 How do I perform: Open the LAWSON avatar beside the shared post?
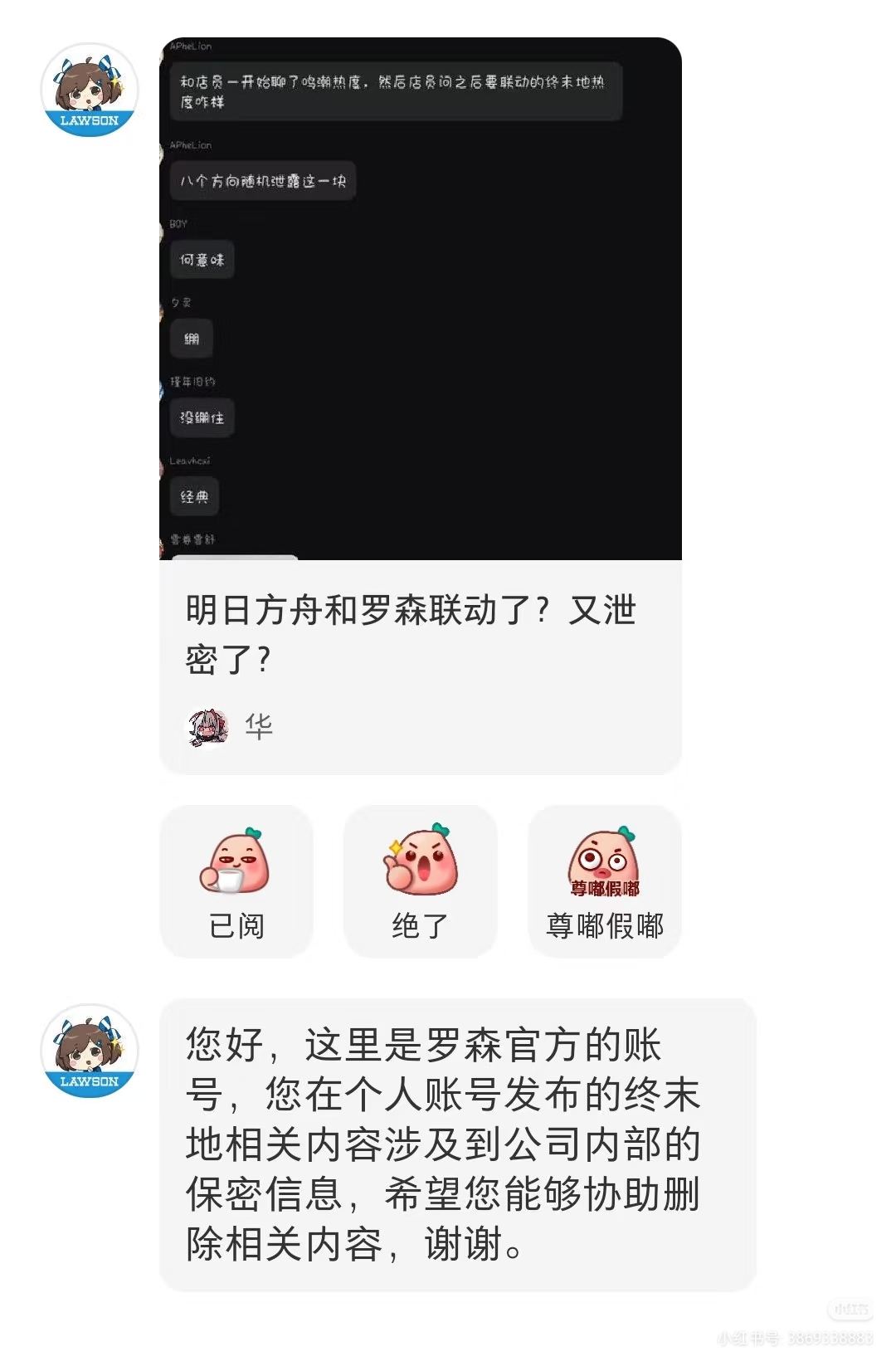[x=90, y=91]
